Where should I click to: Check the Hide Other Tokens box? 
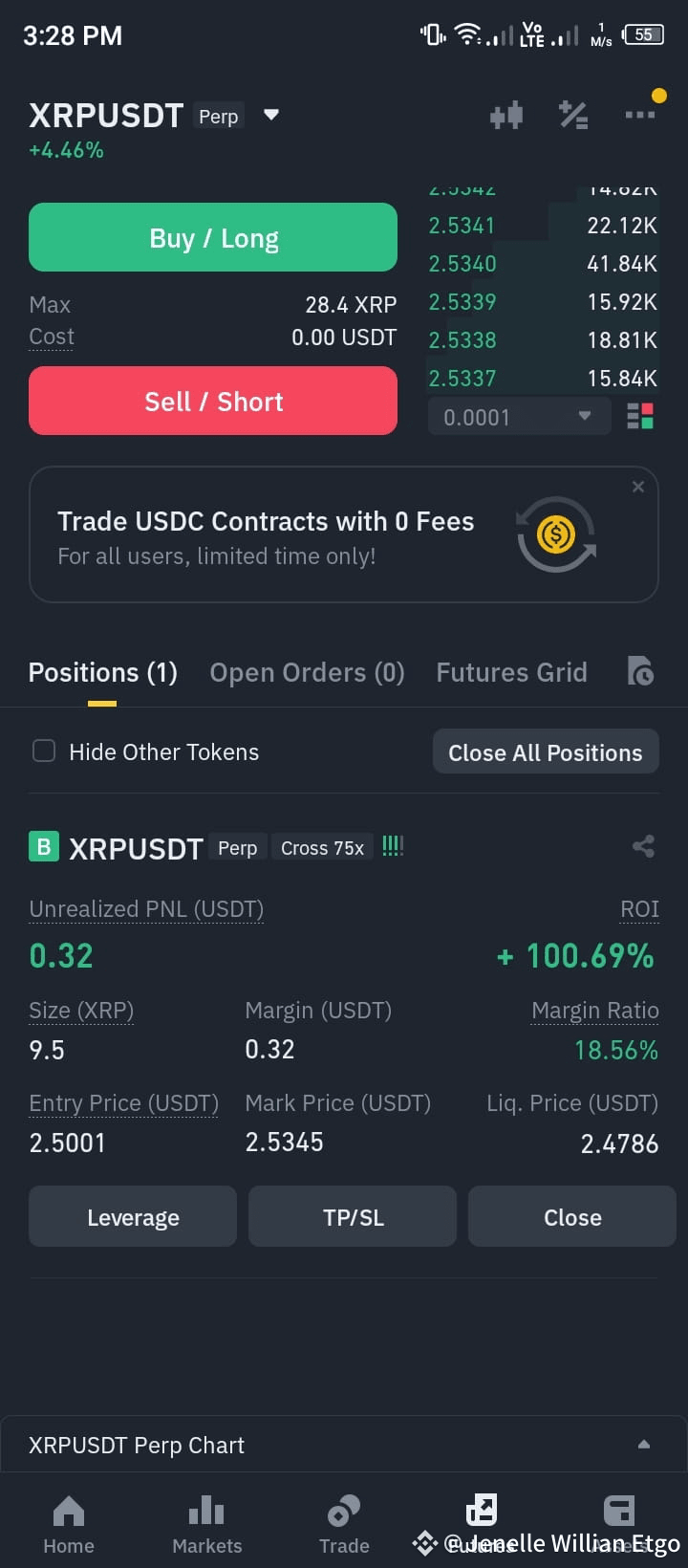pos(44,751)
